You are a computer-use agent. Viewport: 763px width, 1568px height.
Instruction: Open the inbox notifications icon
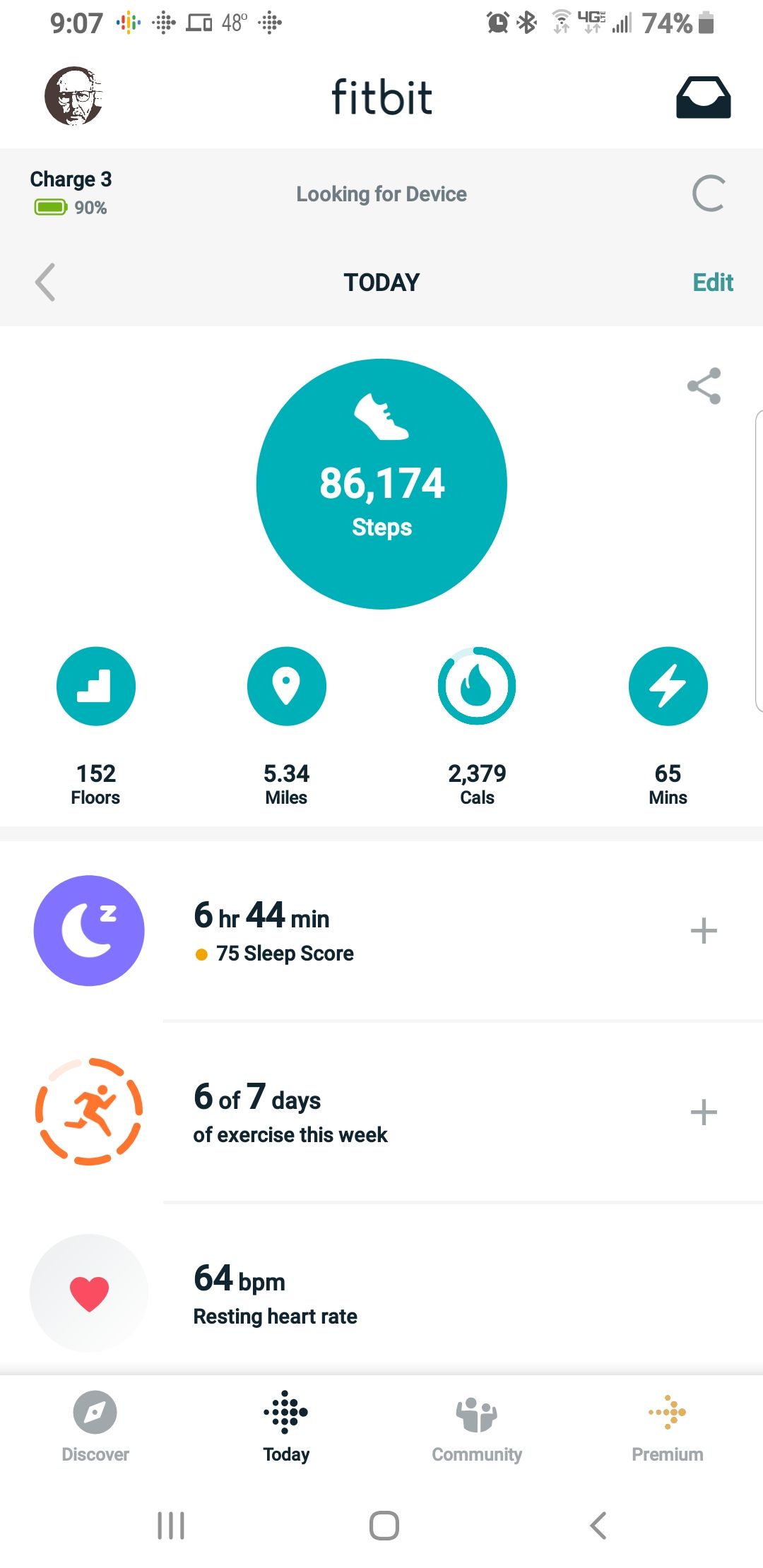coord(703,97)
